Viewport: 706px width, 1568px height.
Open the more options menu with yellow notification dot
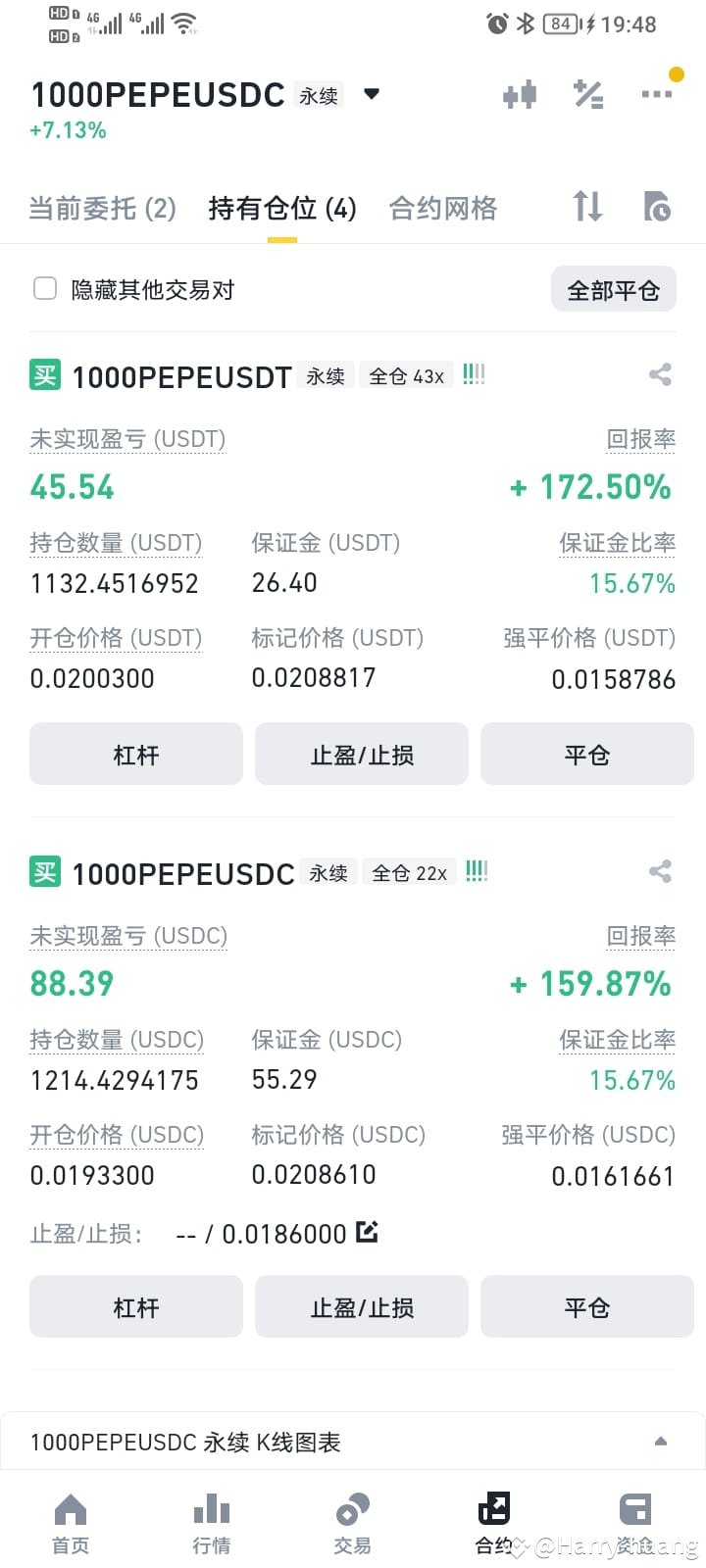point(655,94)
